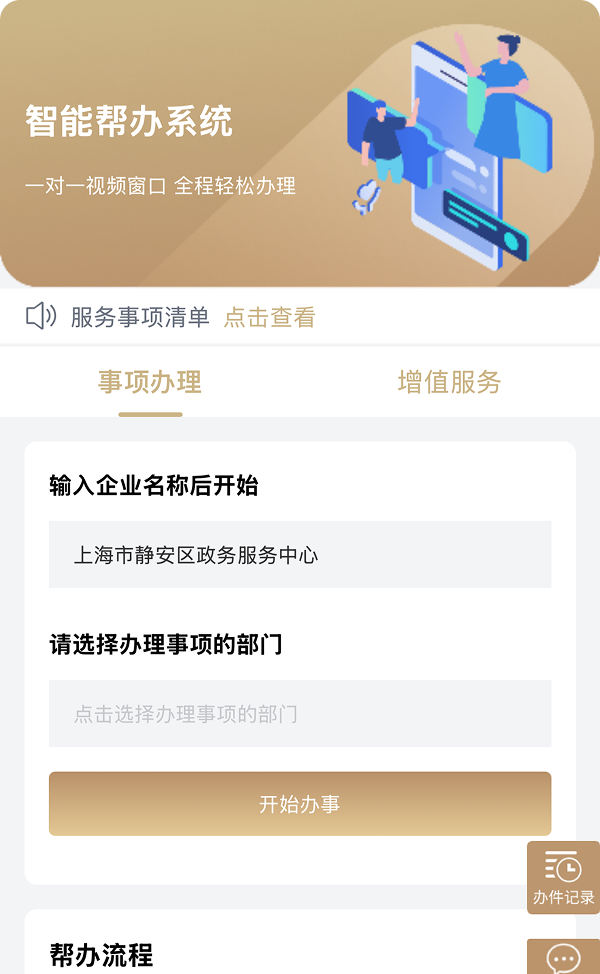Open 办件记录 records

click(x=563, y=877)
